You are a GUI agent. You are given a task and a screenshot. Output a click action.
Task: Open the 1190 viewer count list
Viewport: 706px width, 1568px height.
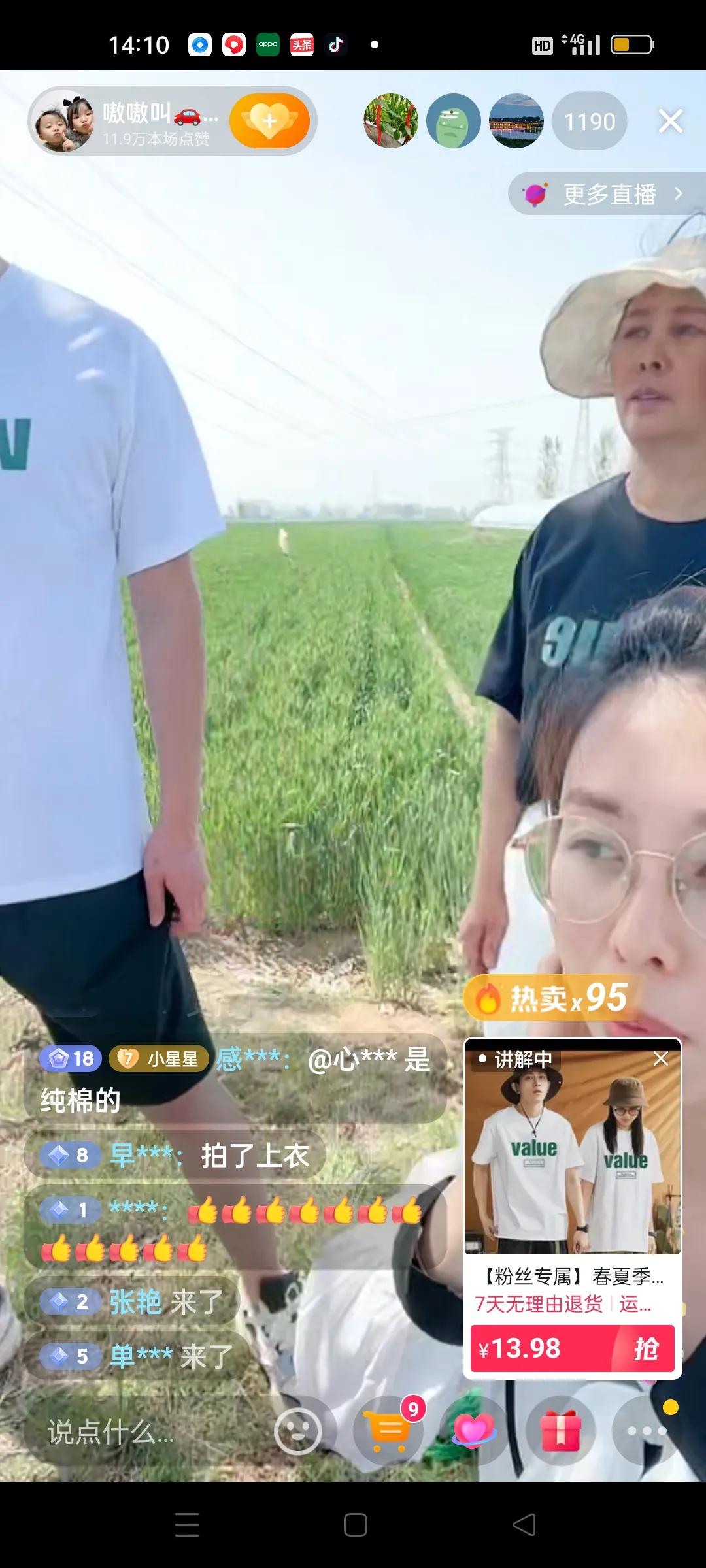click(x=589, y=122)
